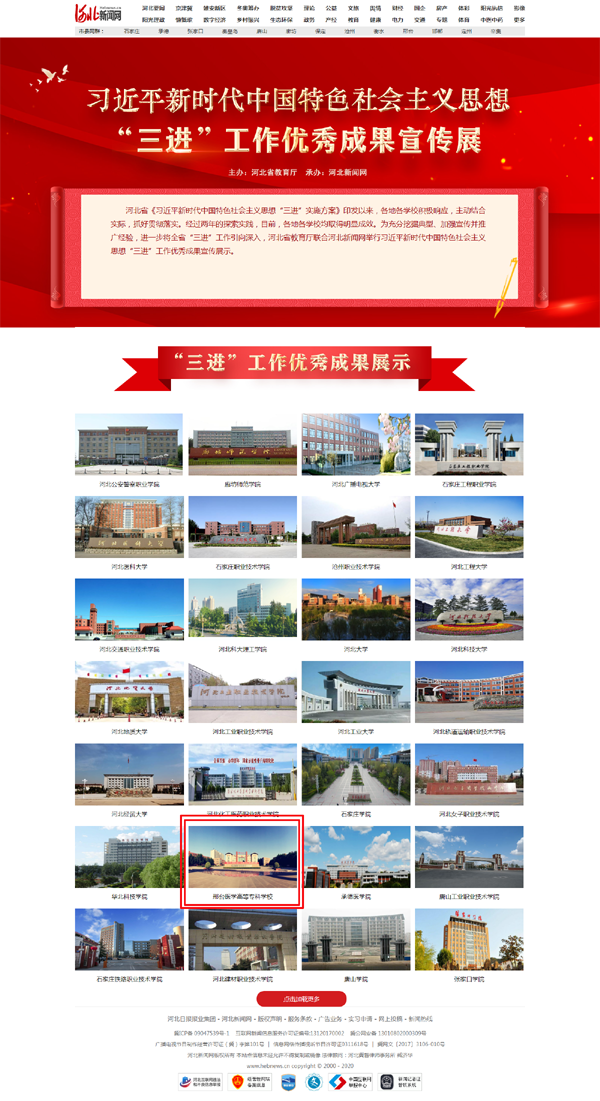Open the 河北公安警察职业学院 showcase tile
Screen dimensions: 600x1101
coord(129,445)
